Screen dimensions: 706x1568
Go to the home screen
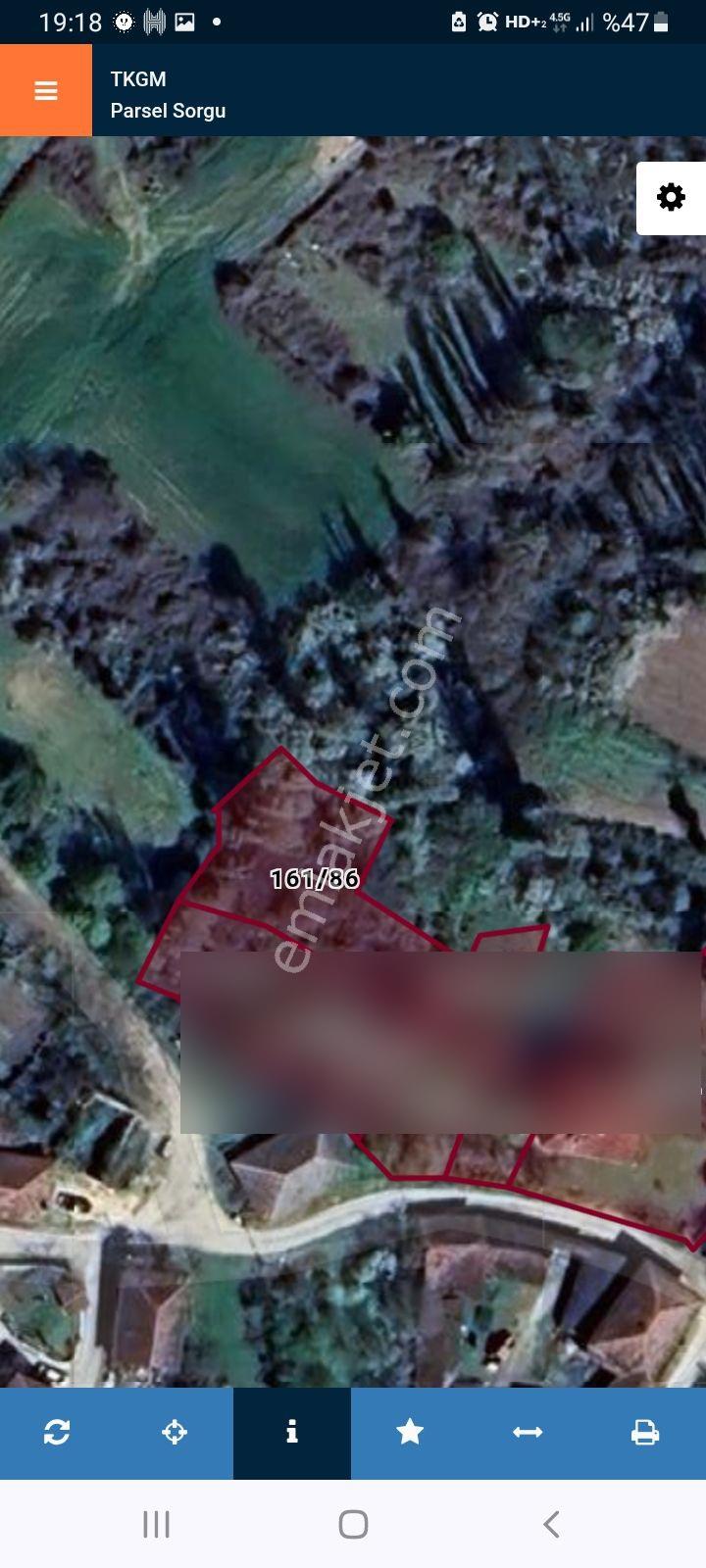(x=353, y=1524)
